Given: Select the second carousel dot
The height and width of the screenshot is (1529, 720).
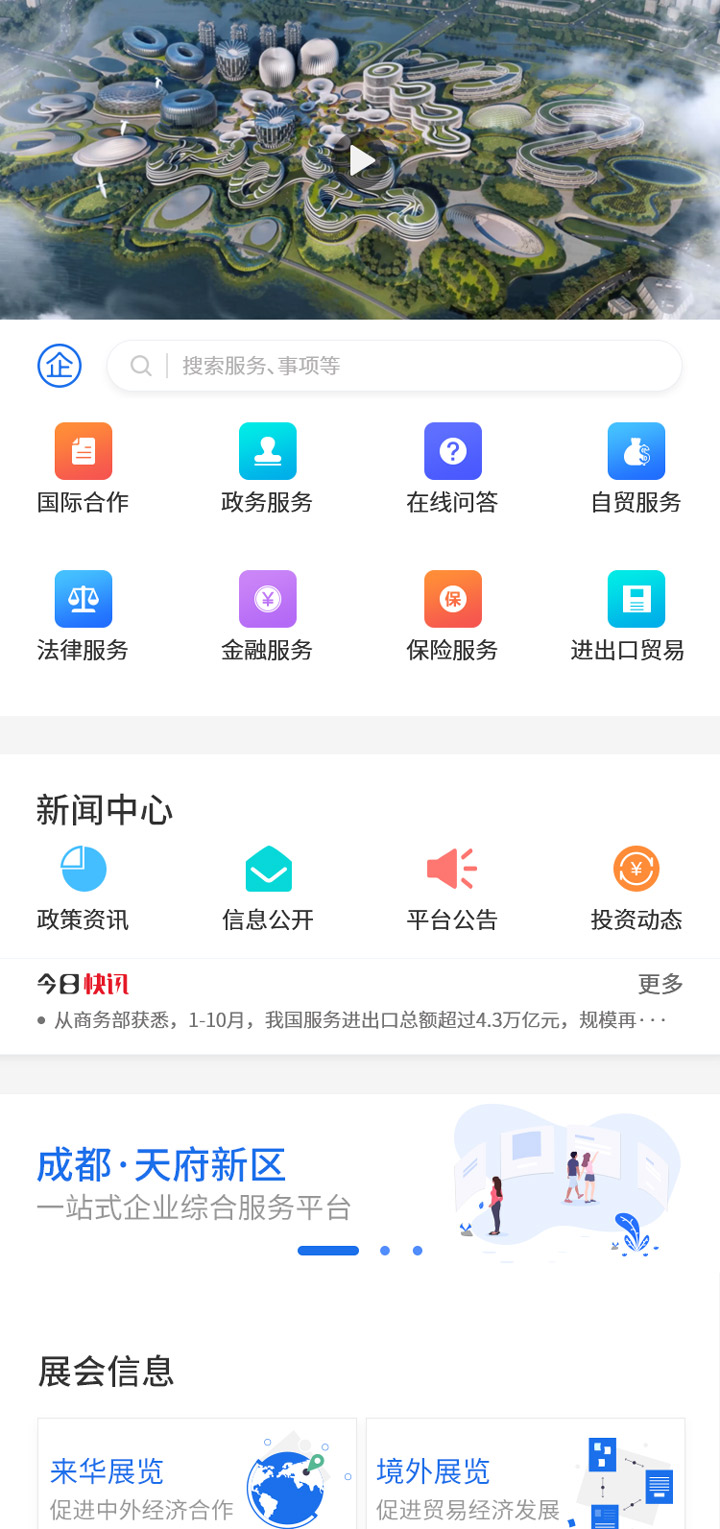Looking at the screenshot, I should [387, 1250].
